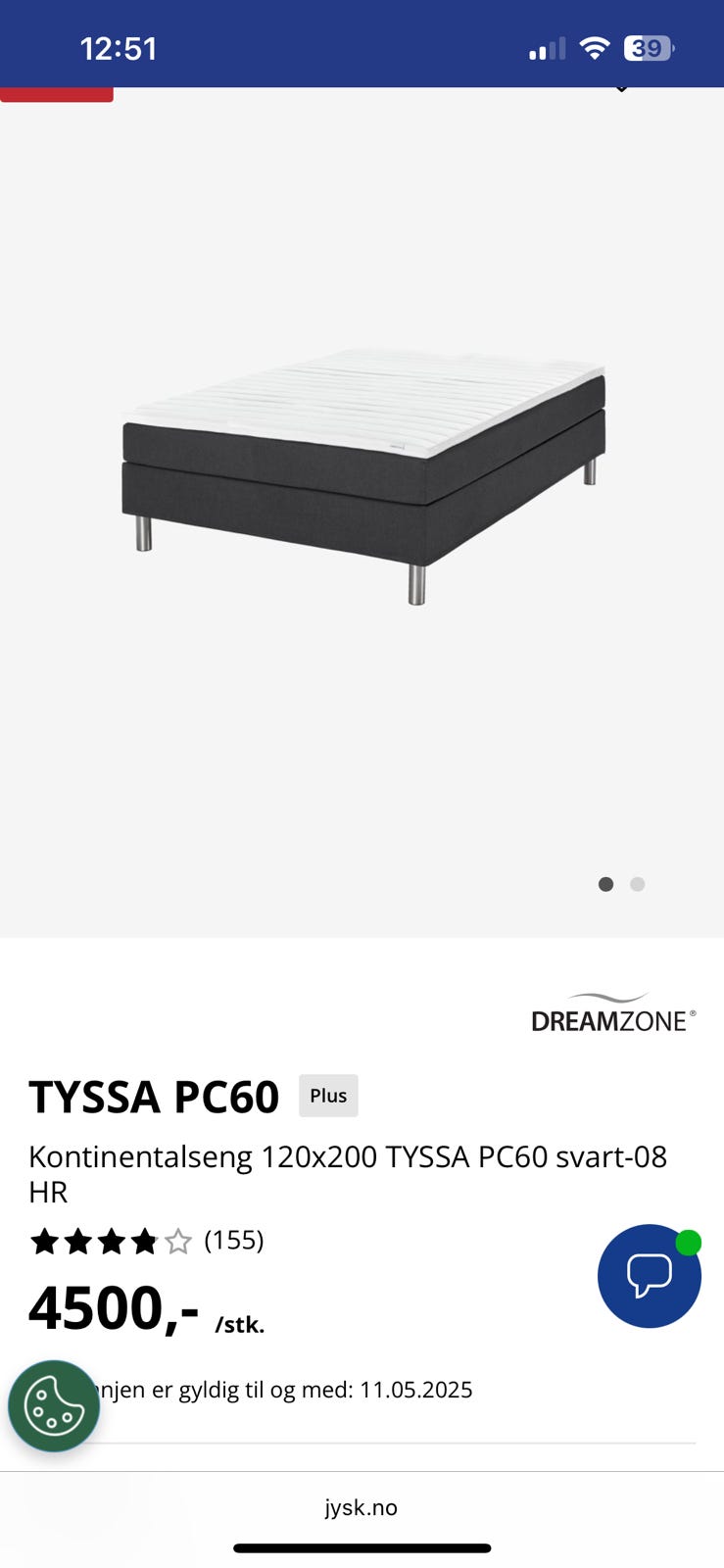
Task: Open the TYSSA PC60 bed product image
Action: [363, 474]
